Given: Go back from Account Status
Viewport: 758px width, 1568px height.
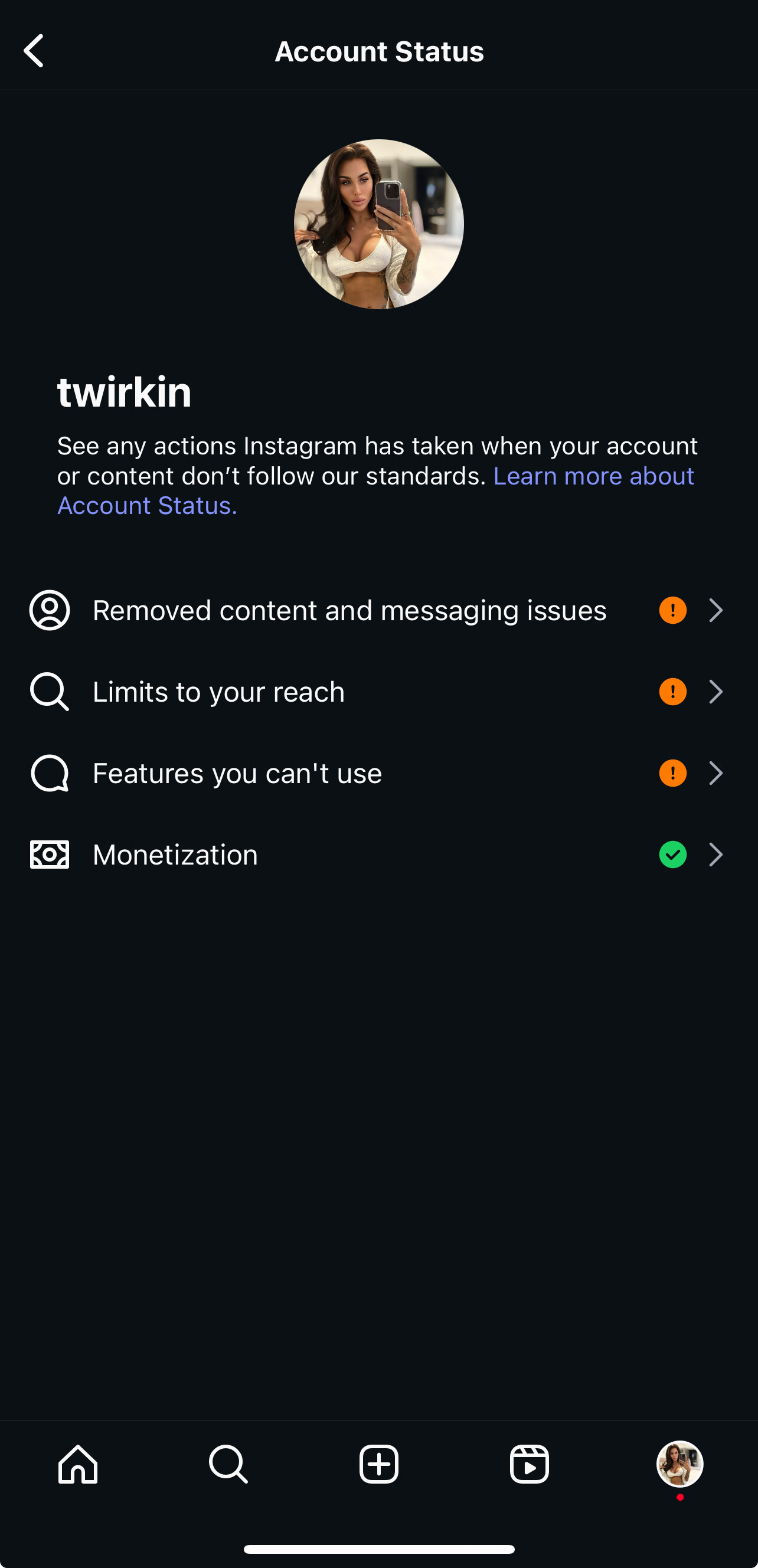Looking at the screenshot, I should point(34,51).
